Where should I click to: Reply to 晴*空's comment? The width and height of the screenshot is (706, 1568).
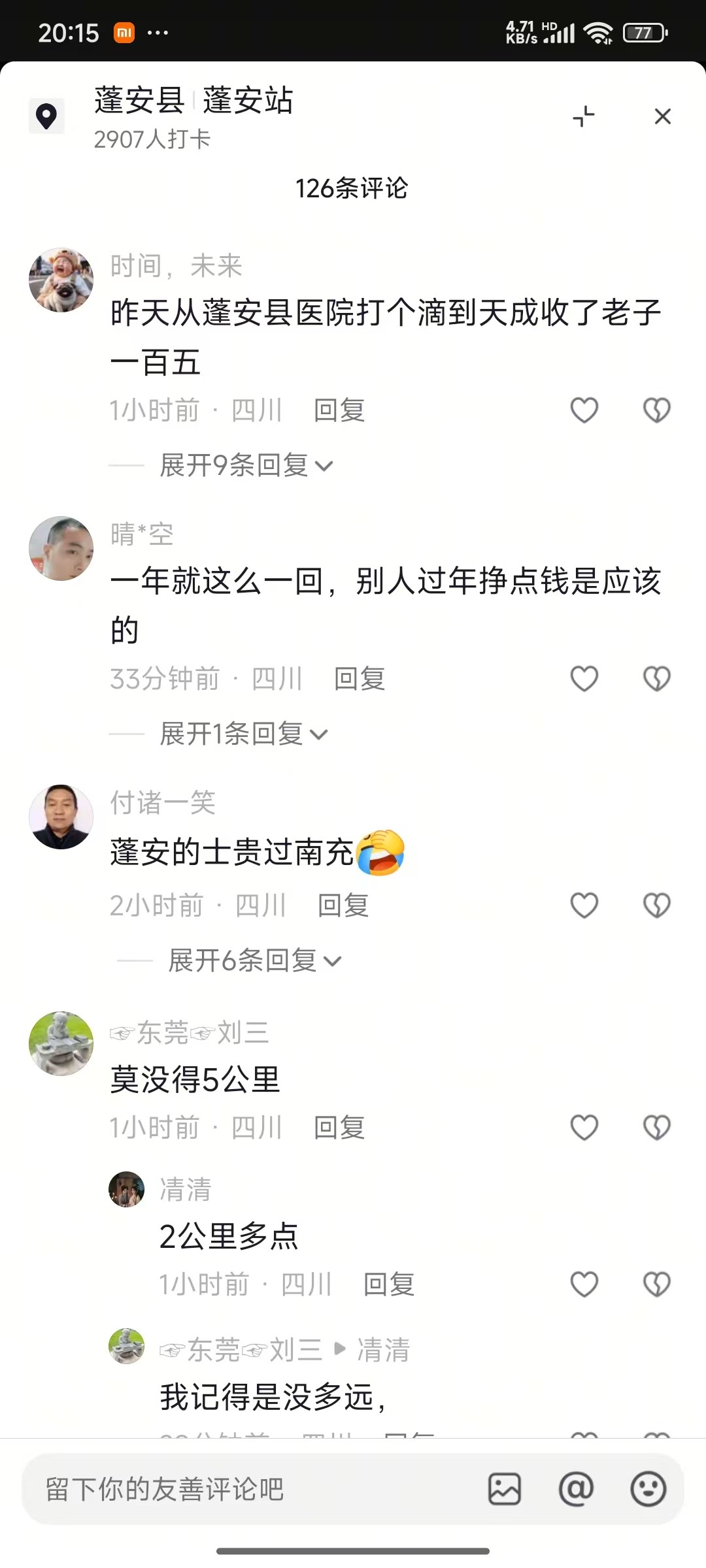(x=359, y=679)
